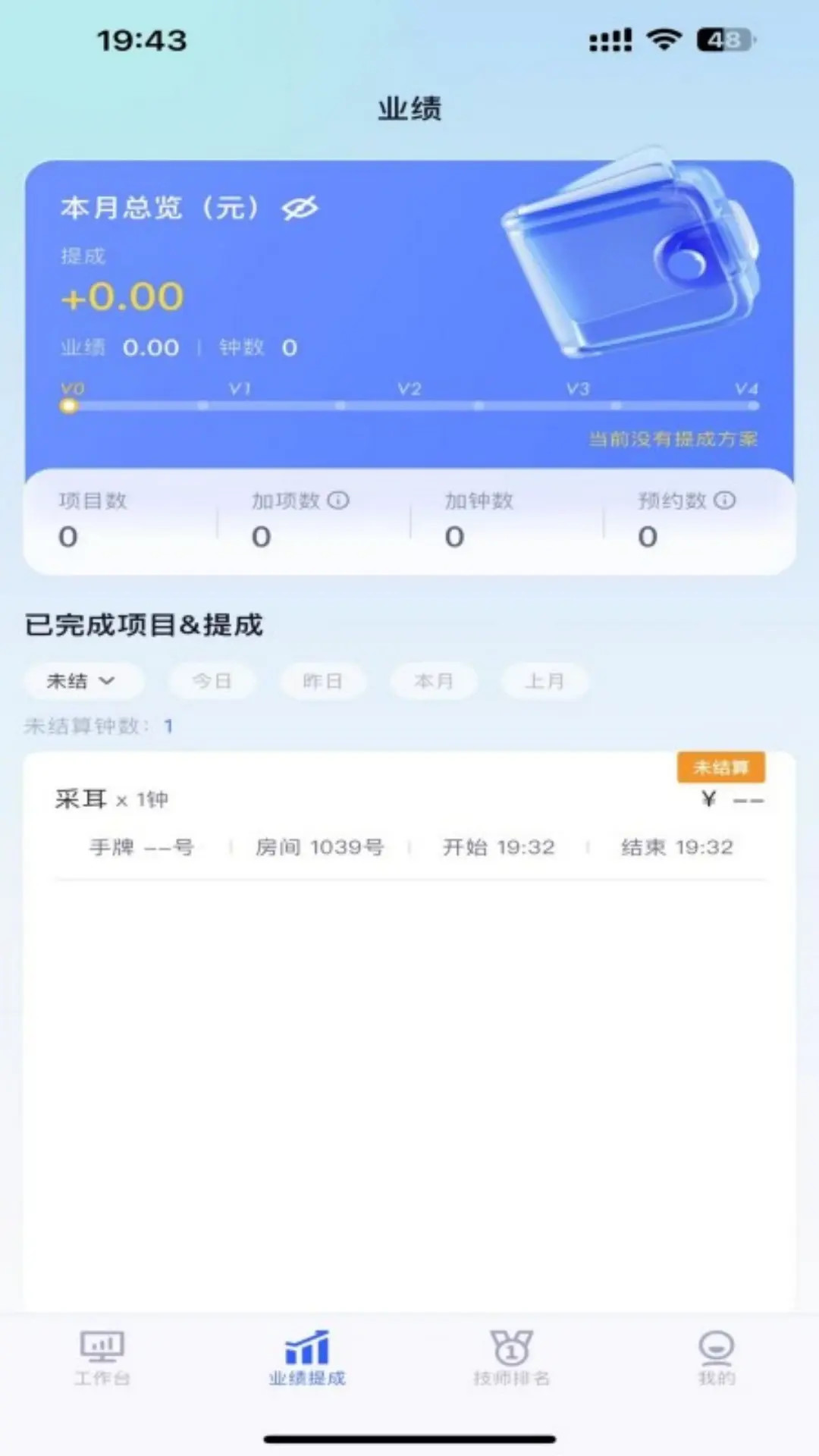The width and height of the screenshot is (819, 1456).
Task: Select the 上月 last month button
Action: [544, 680]
